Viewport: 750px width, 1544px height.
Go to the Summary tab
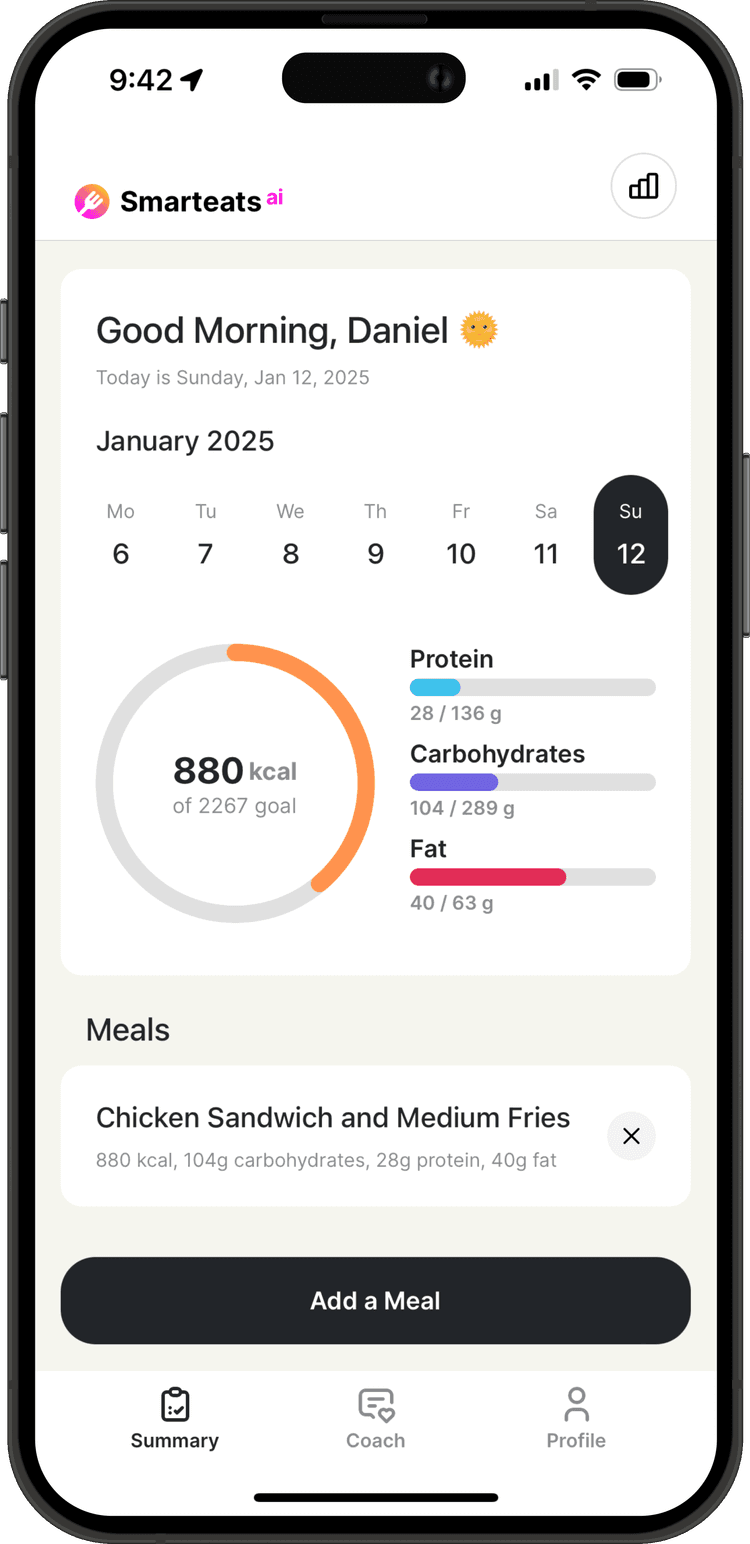[175, 1418]
